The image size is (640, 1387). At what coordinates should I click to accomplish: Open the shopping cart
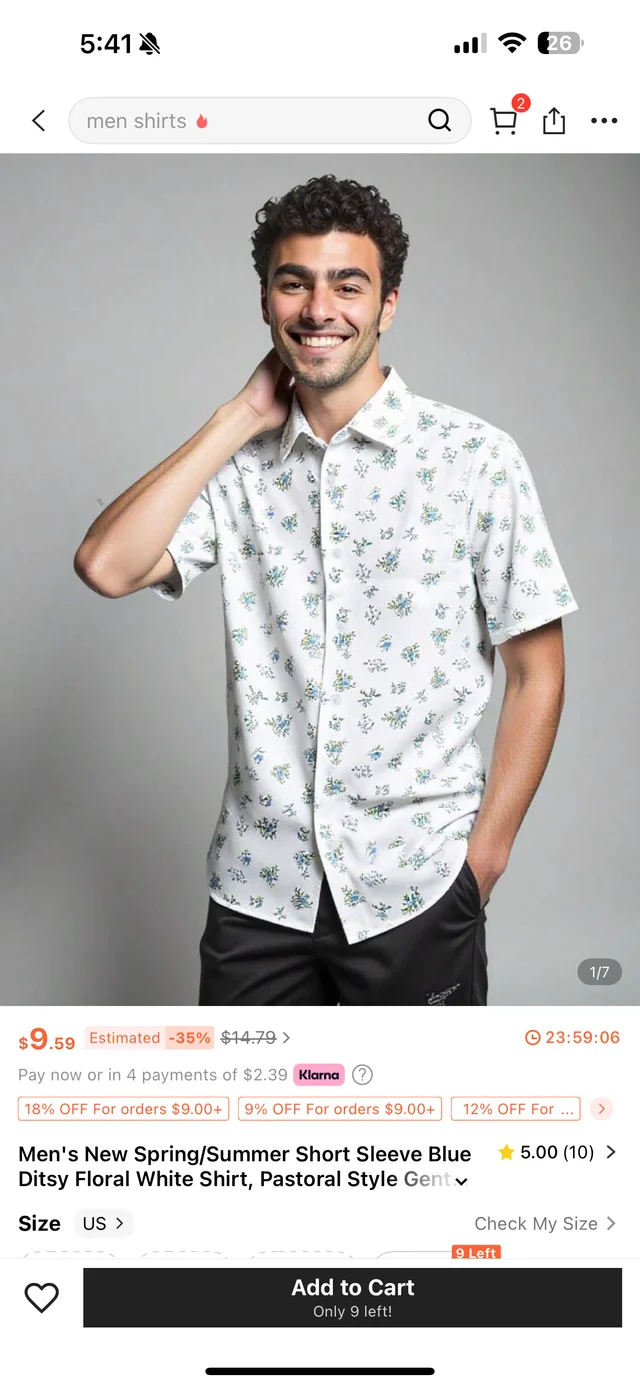click(505, 121)
